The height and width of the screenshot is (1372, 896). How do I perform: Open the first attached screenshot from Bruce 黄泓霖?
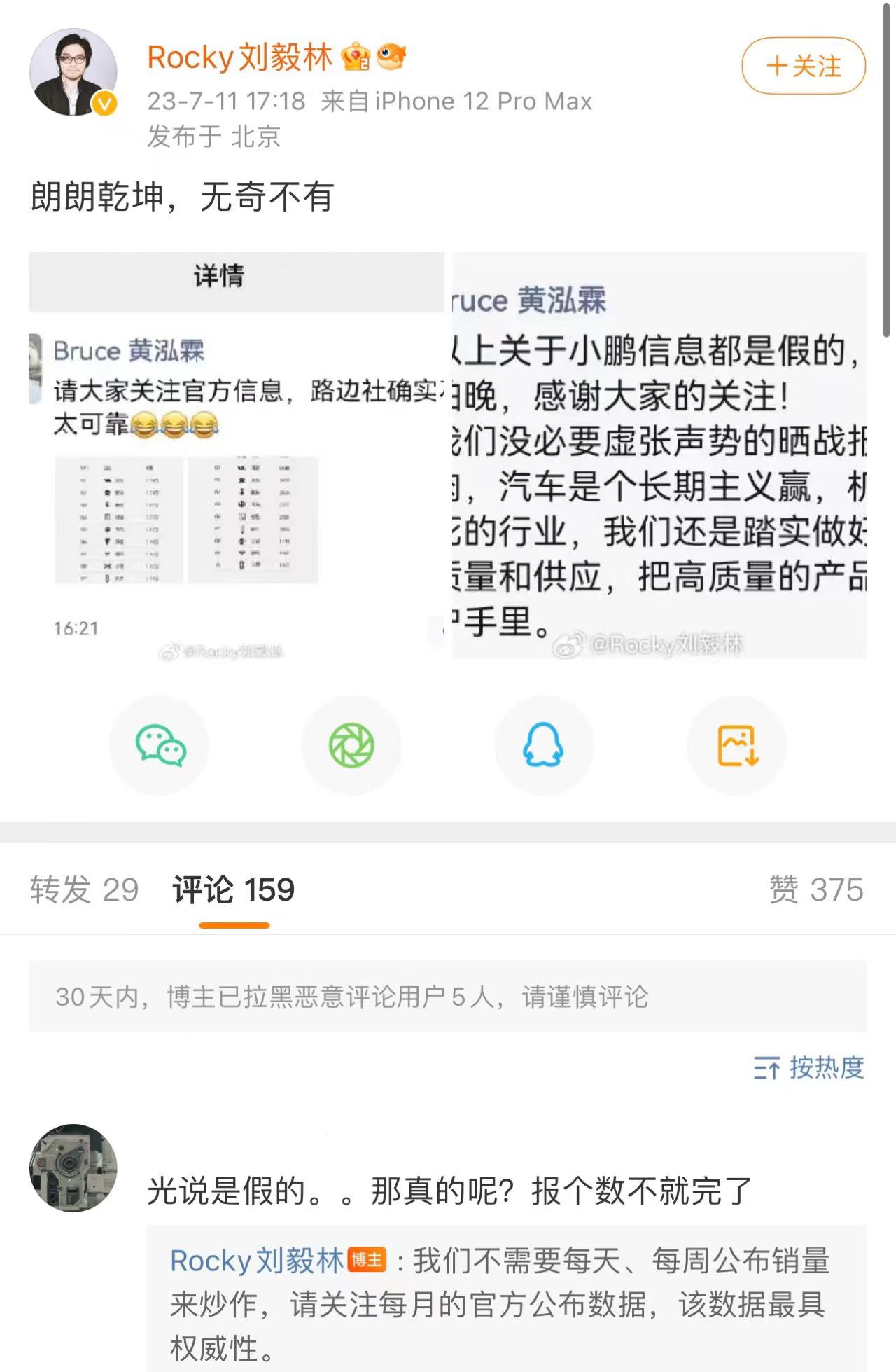coord(236,455)
